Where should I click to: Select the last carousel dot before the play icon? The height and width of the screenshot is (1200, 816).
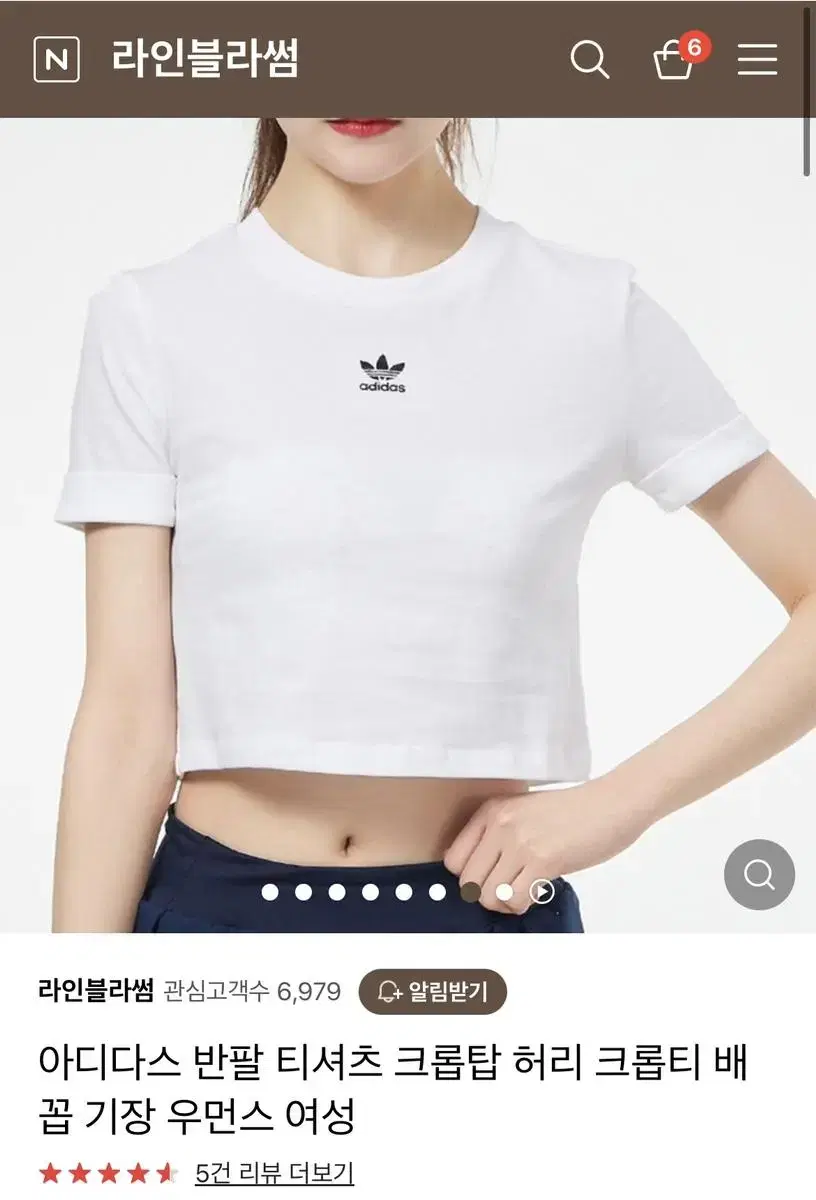coord(505,891)
